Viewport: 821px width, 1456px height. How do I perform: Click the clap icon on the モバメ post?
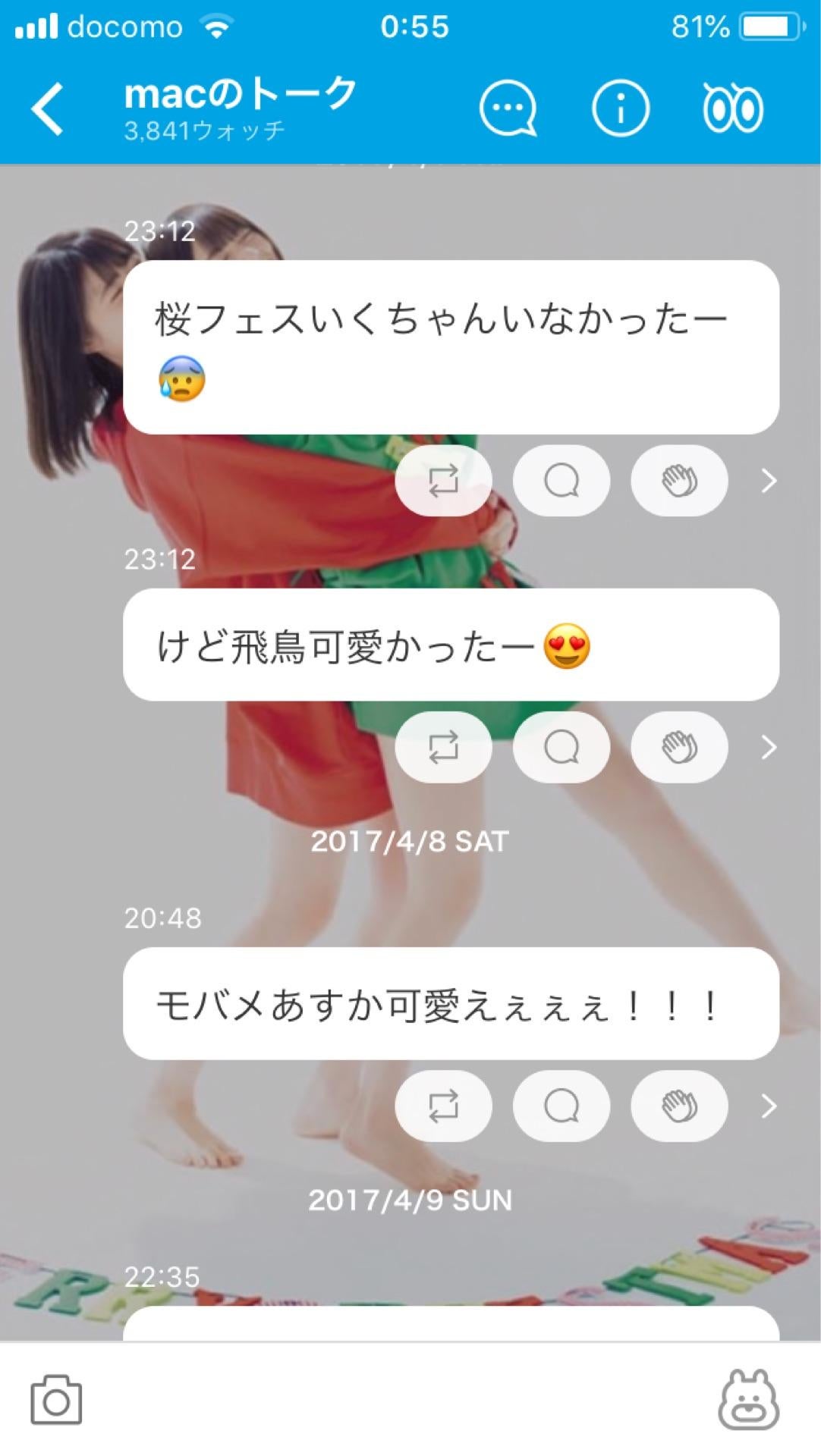tap(679, 1106)
